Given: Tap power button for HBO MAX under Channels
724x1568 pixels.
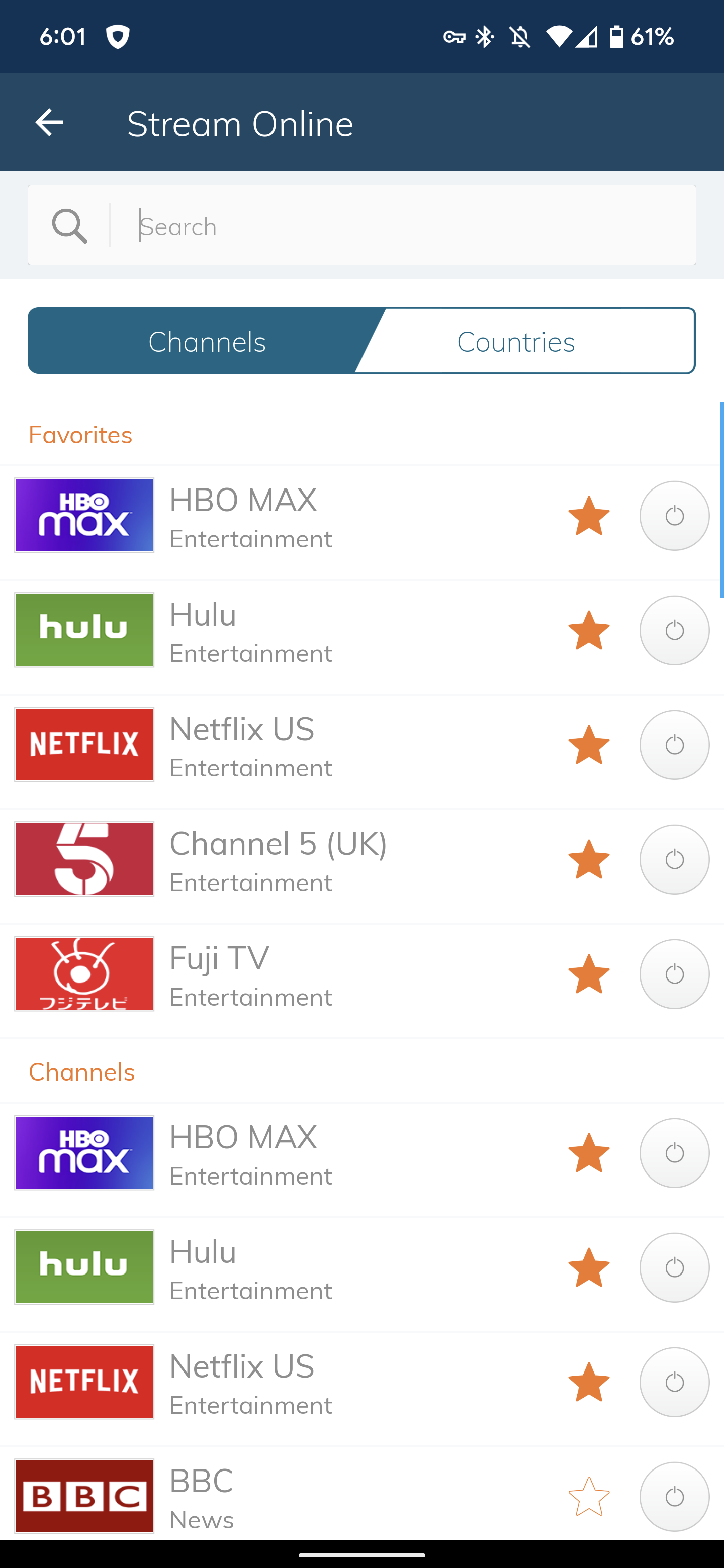Looking at the screenshot, I should coord(674,1153).
